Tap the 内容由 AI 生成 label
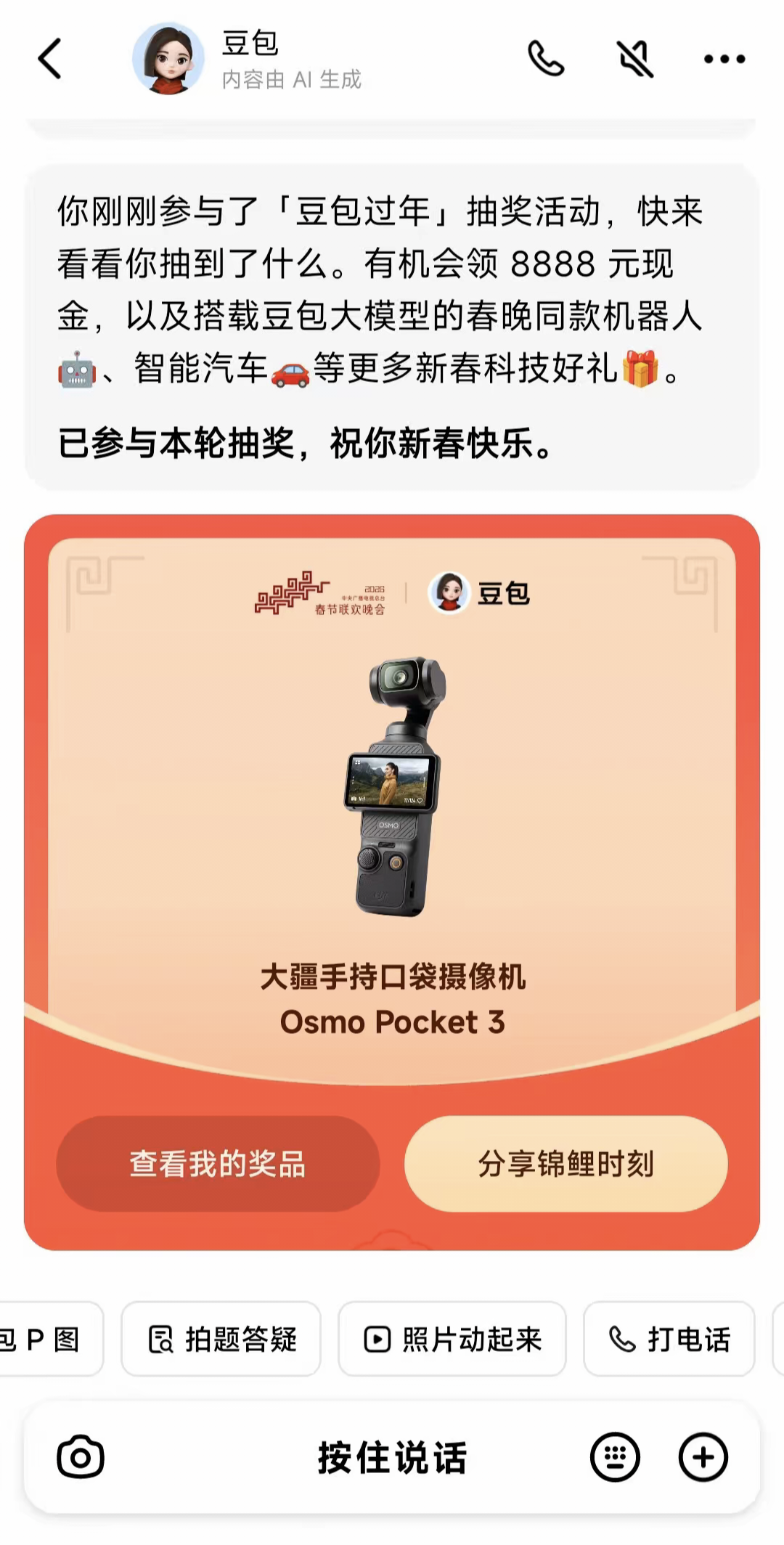Screen dimensions: 784x1545 pos(293,83)
